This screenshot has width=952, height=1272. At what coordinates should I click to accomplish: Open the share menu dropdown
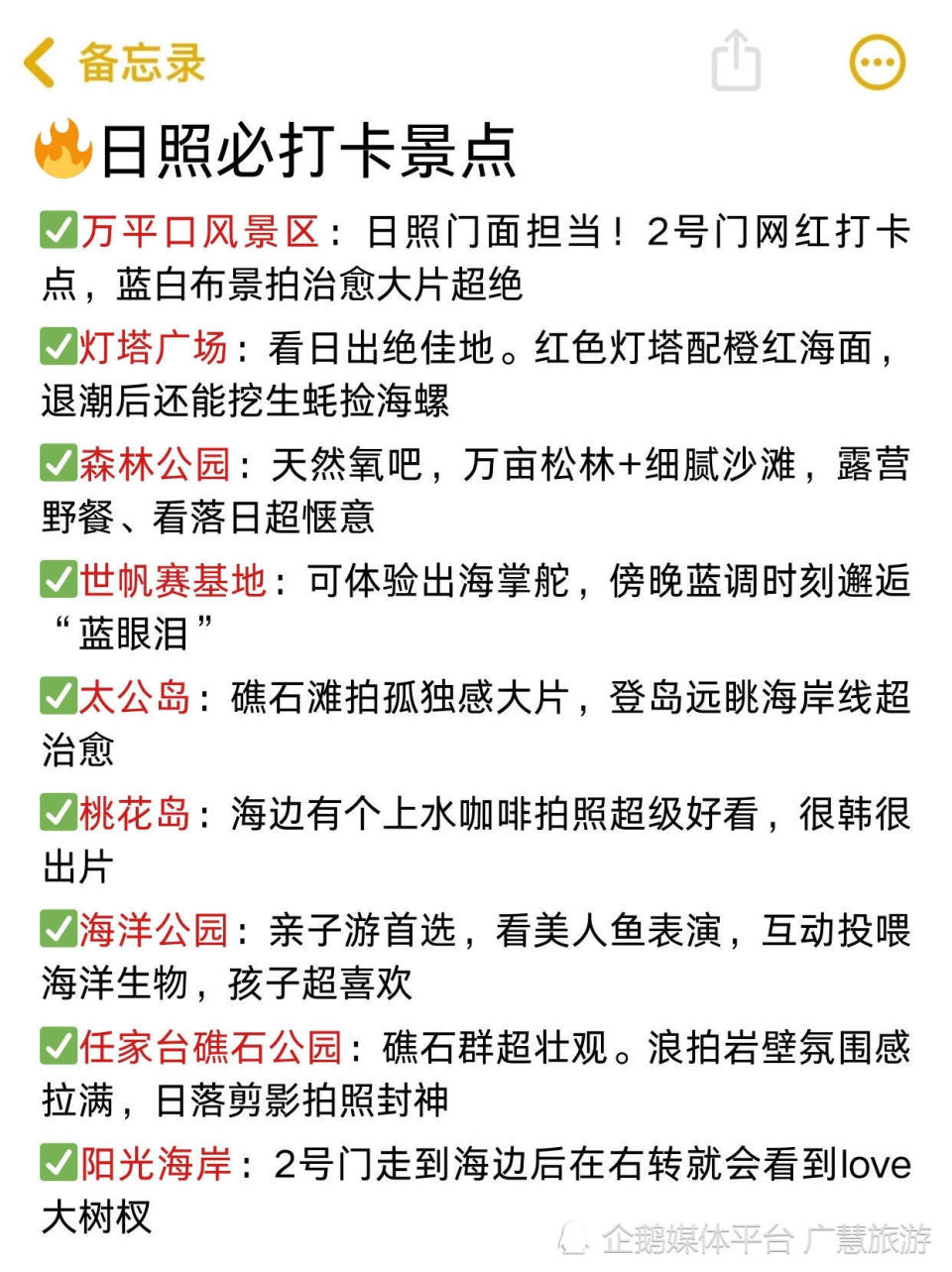coord(734,61)
